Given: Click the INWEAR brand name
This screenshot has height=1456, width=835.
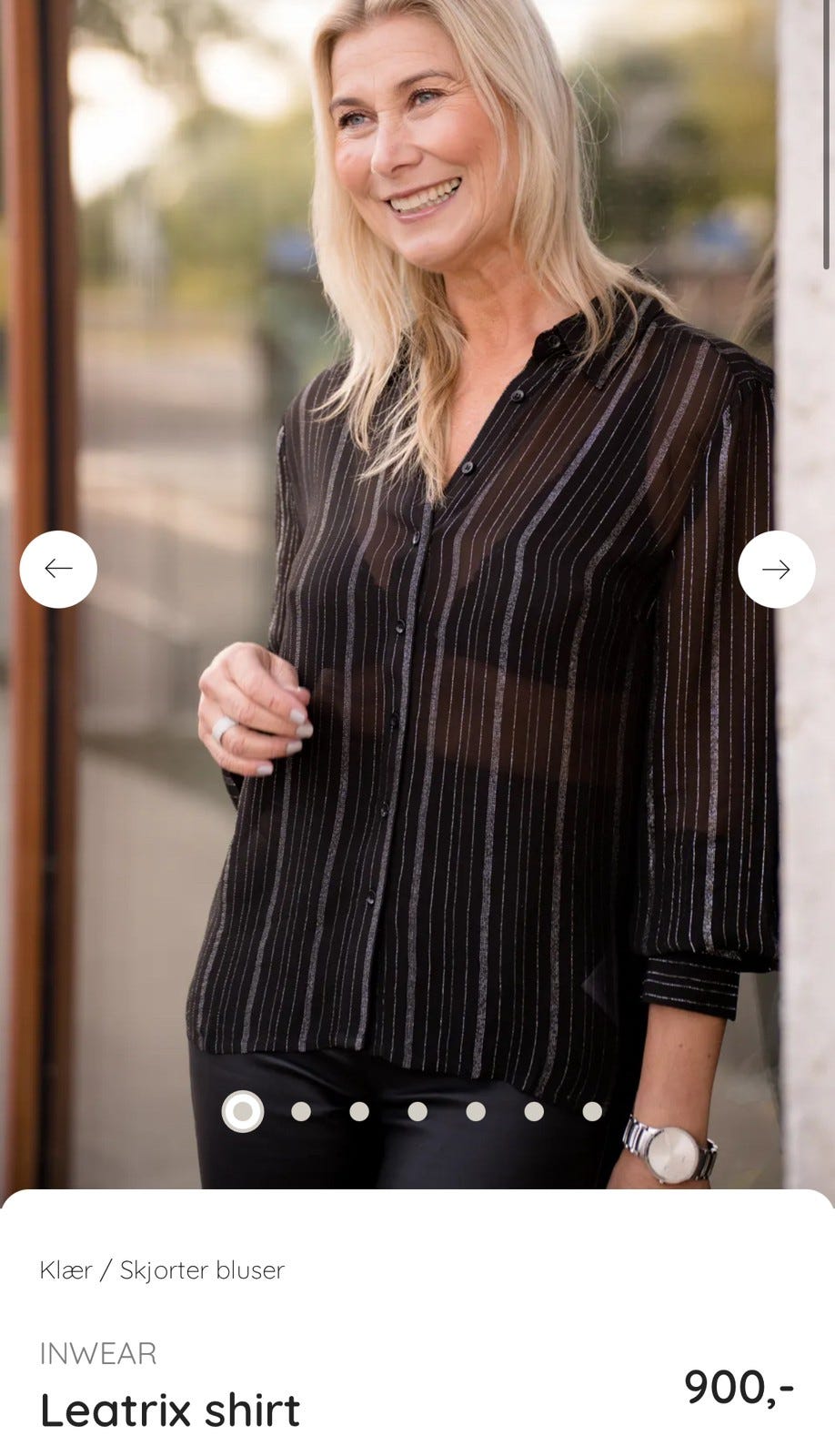Looking at the screenshot, I should (x=98, y=1353).
